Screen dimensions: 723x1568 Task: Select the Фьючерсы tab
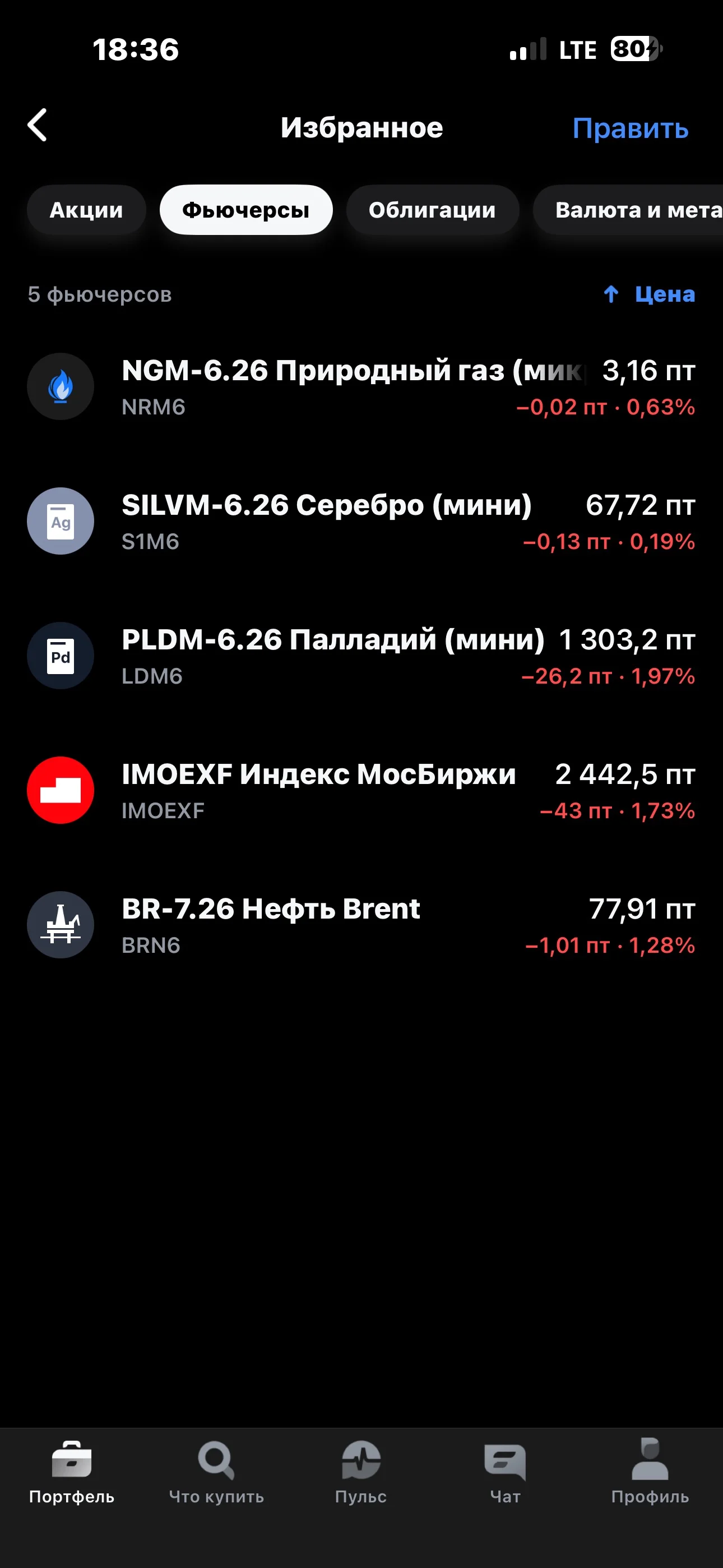[x=246, y=210]
